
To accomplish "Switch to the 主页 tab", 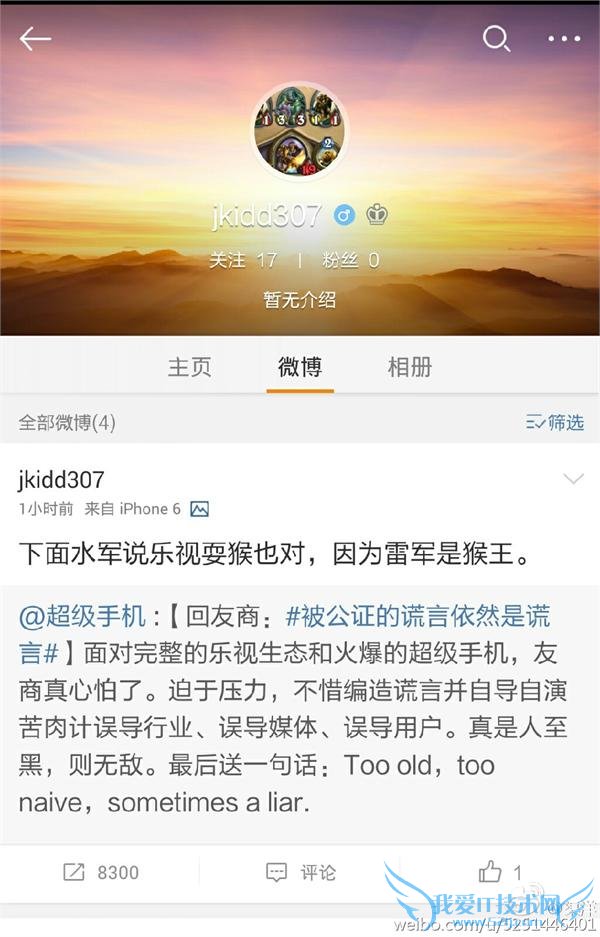I will click(x=189, y=366).
